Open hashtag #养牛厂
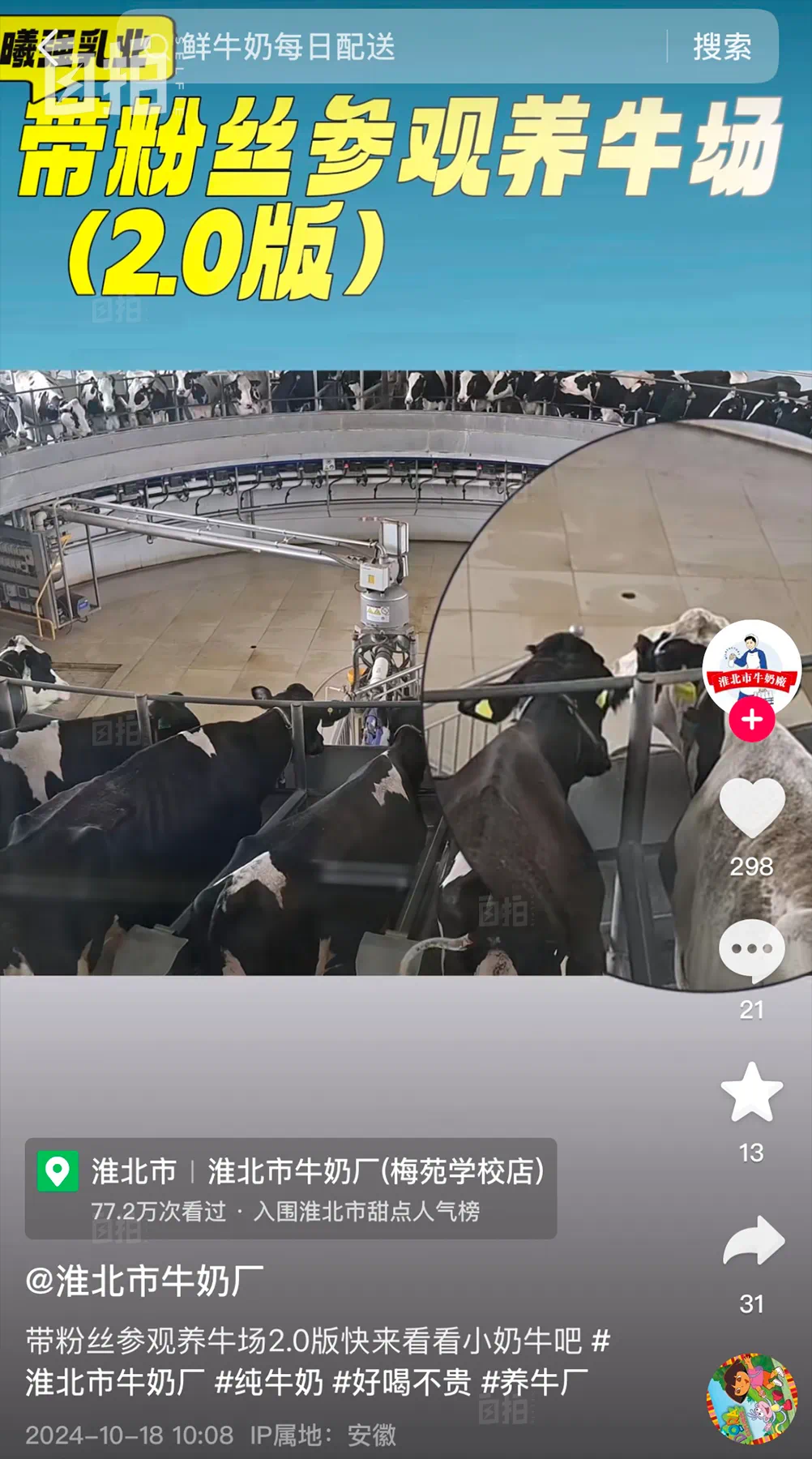Image resolution: width=812 pixels, height=1459 pixels. 535,1382
